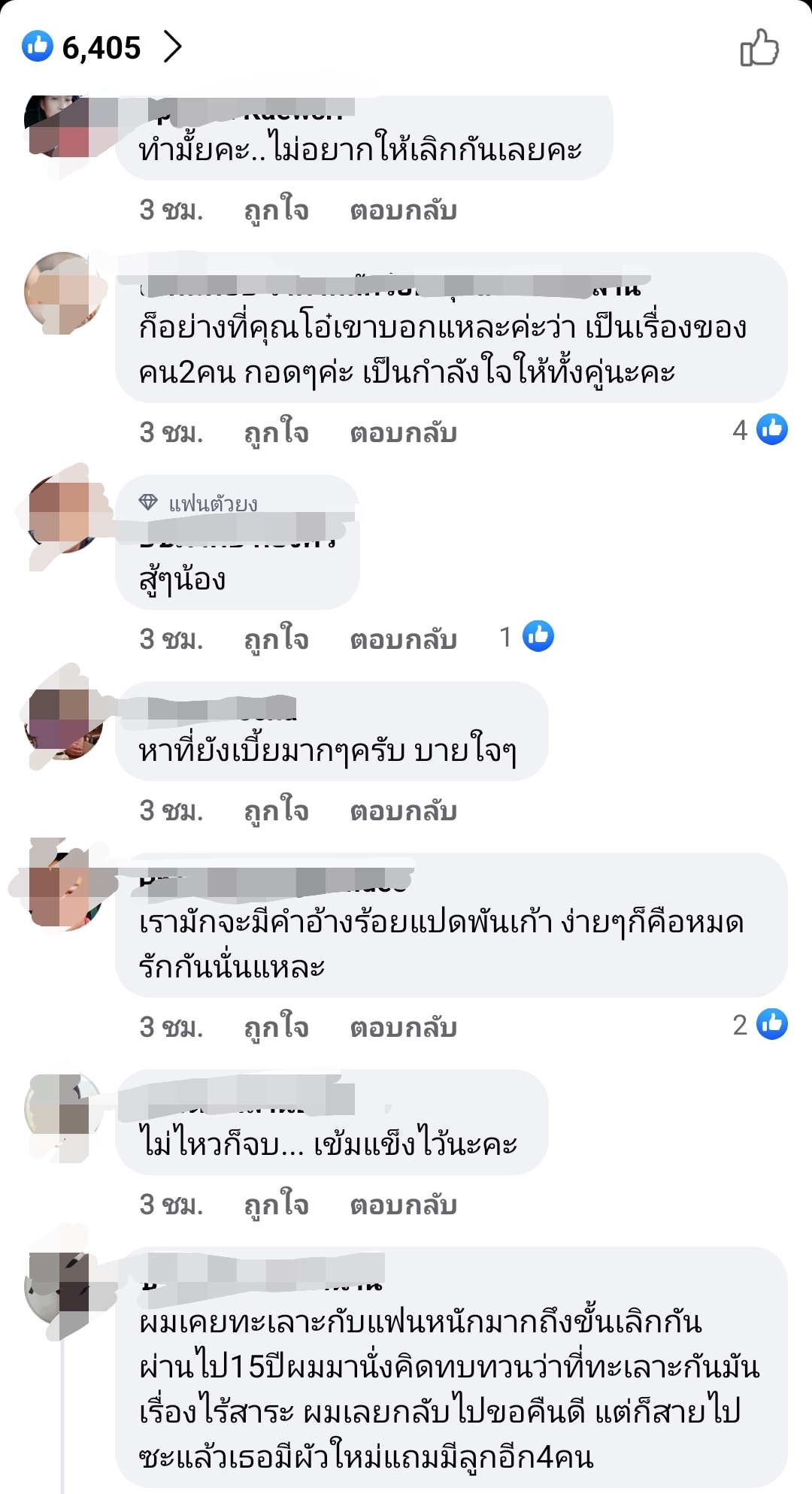View 2 reactions on คำอ้างร้อยแปดพันเก้า comment
The width and height of the screenshot is (812, 1494).
point(759,1025)
